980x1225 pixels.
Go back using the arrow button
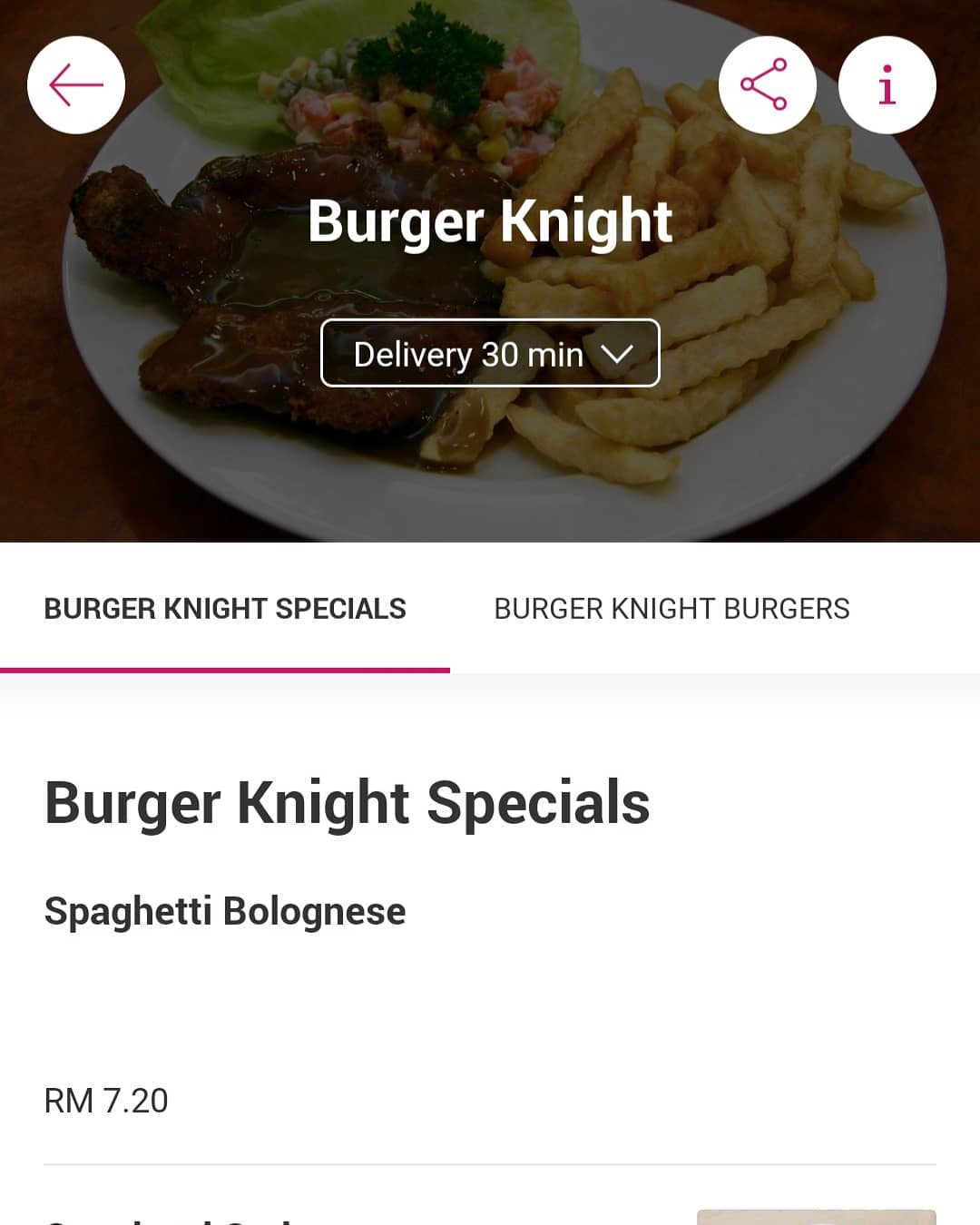coord(76,85)
